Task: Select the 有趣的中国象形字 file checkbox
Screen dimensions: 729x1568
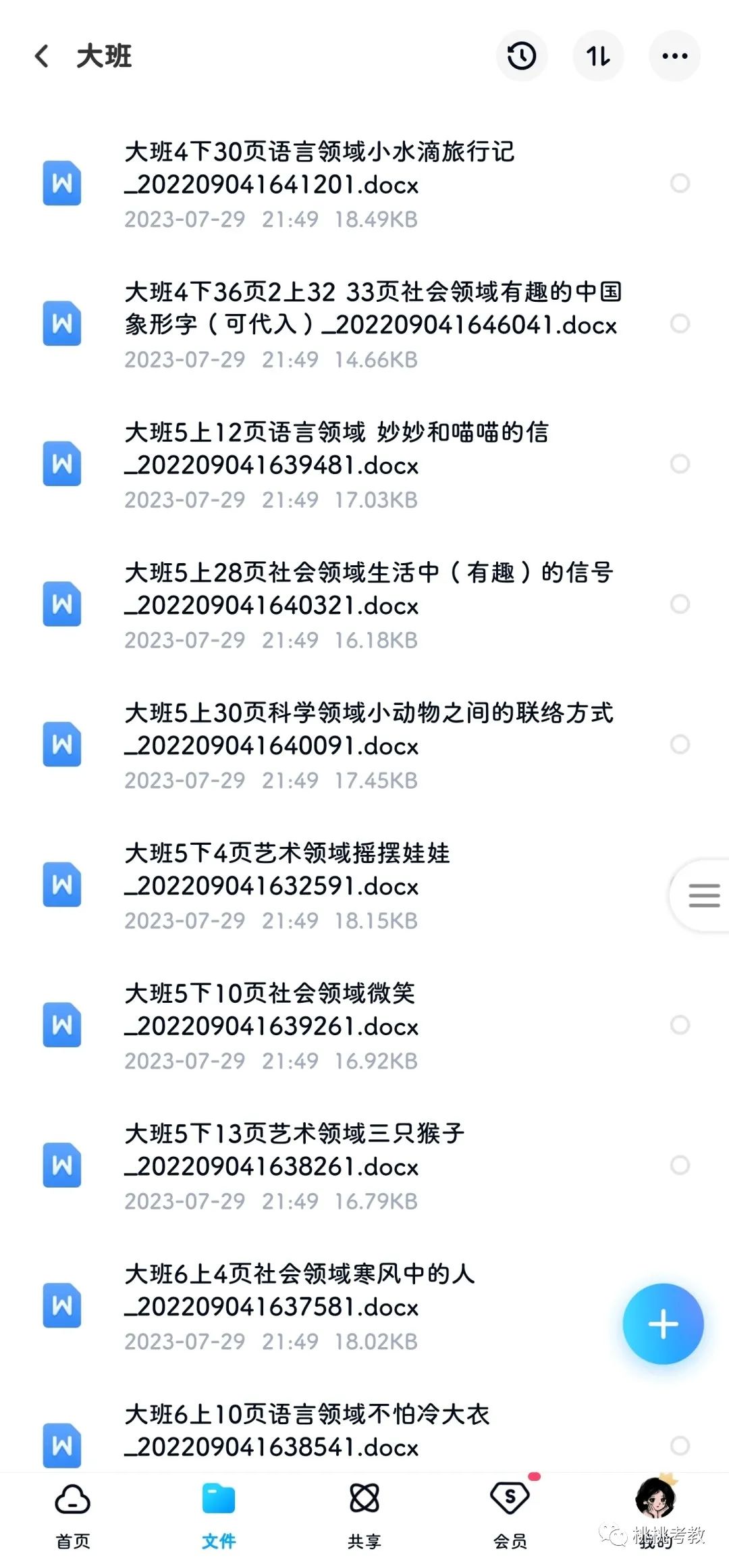Action: pos(680,323)
